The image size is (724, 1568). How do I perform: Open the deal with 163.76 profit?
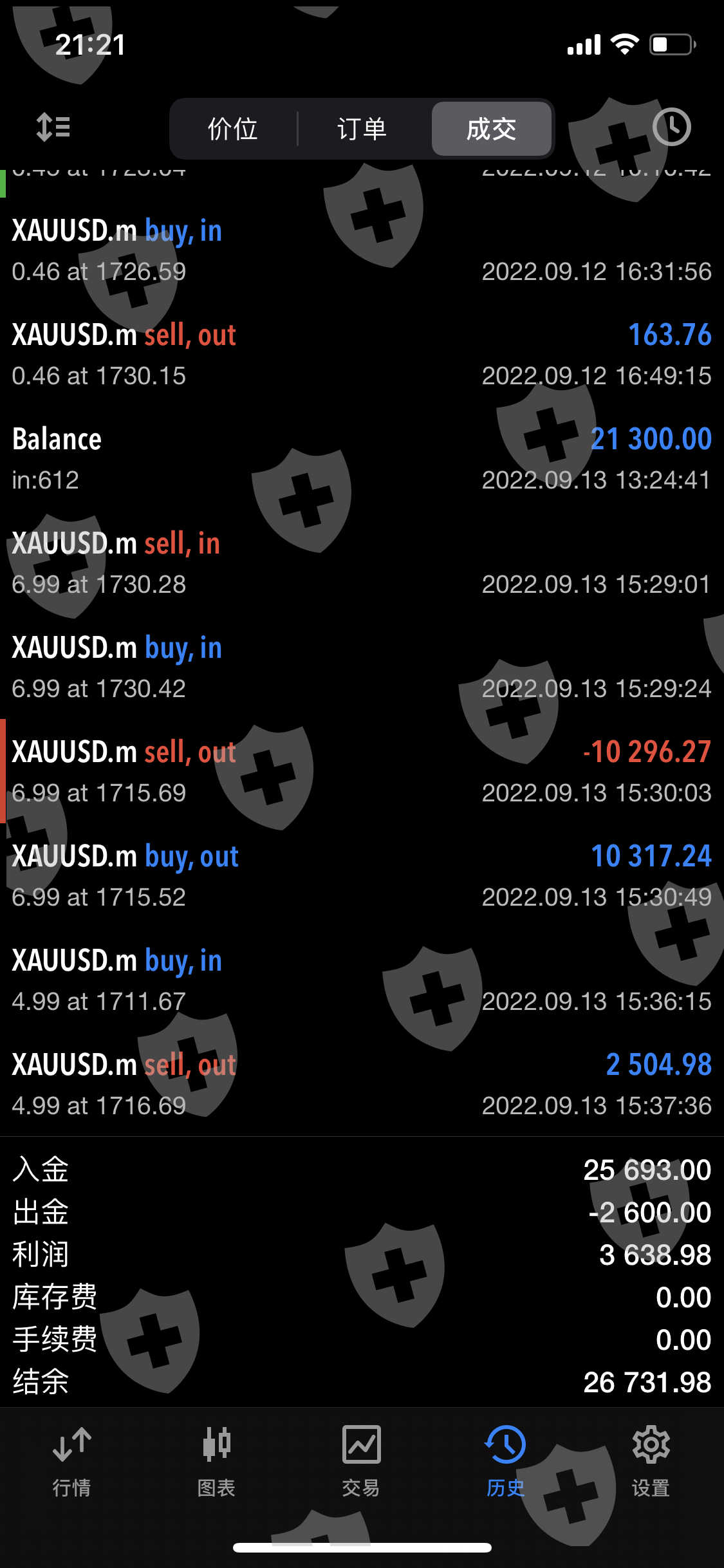click(362, 355)
